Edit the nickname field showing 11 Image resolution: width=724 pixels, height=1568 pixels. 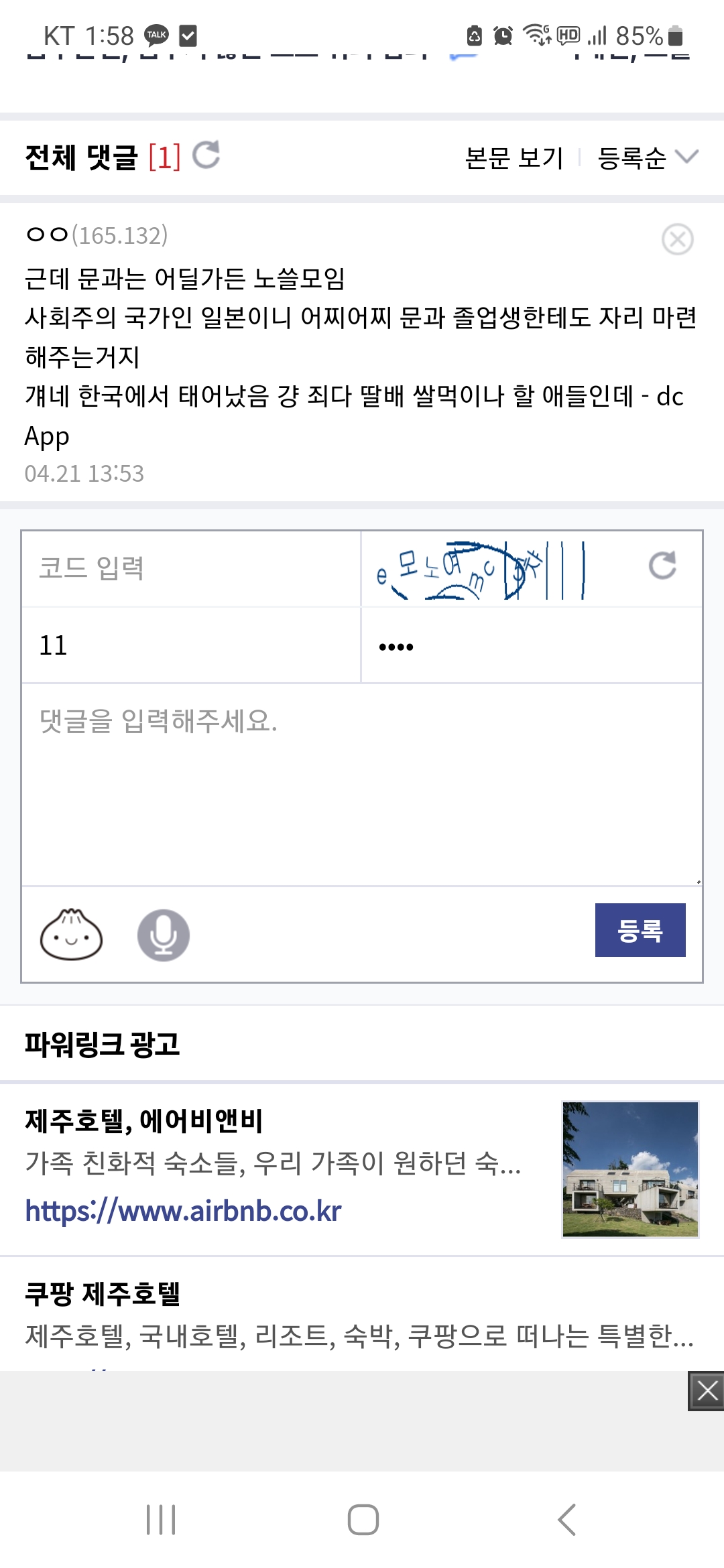[x=191, y=645]
